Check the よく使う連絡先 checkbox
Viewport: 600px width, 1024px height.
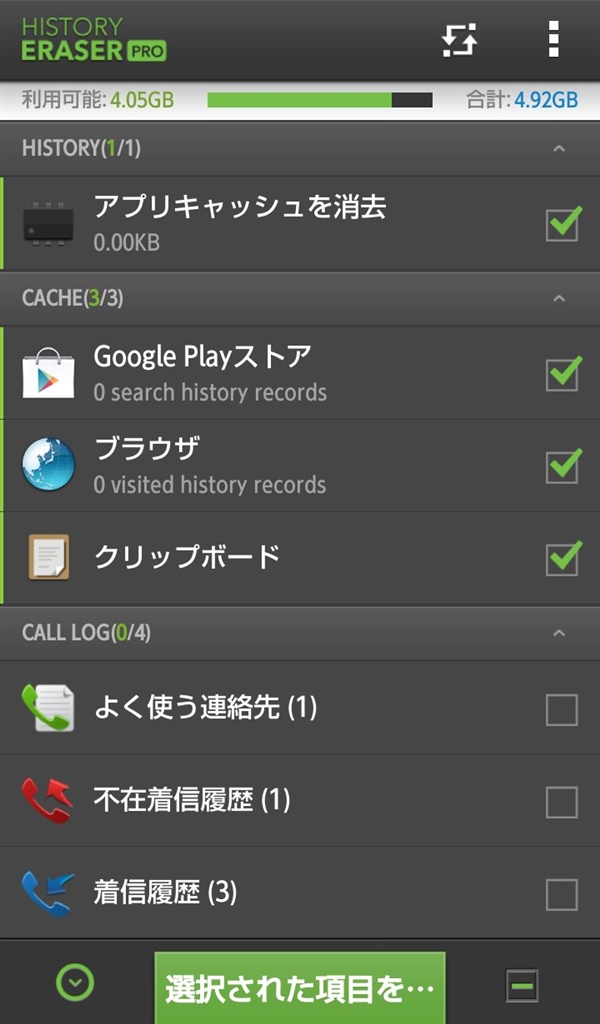562,709
